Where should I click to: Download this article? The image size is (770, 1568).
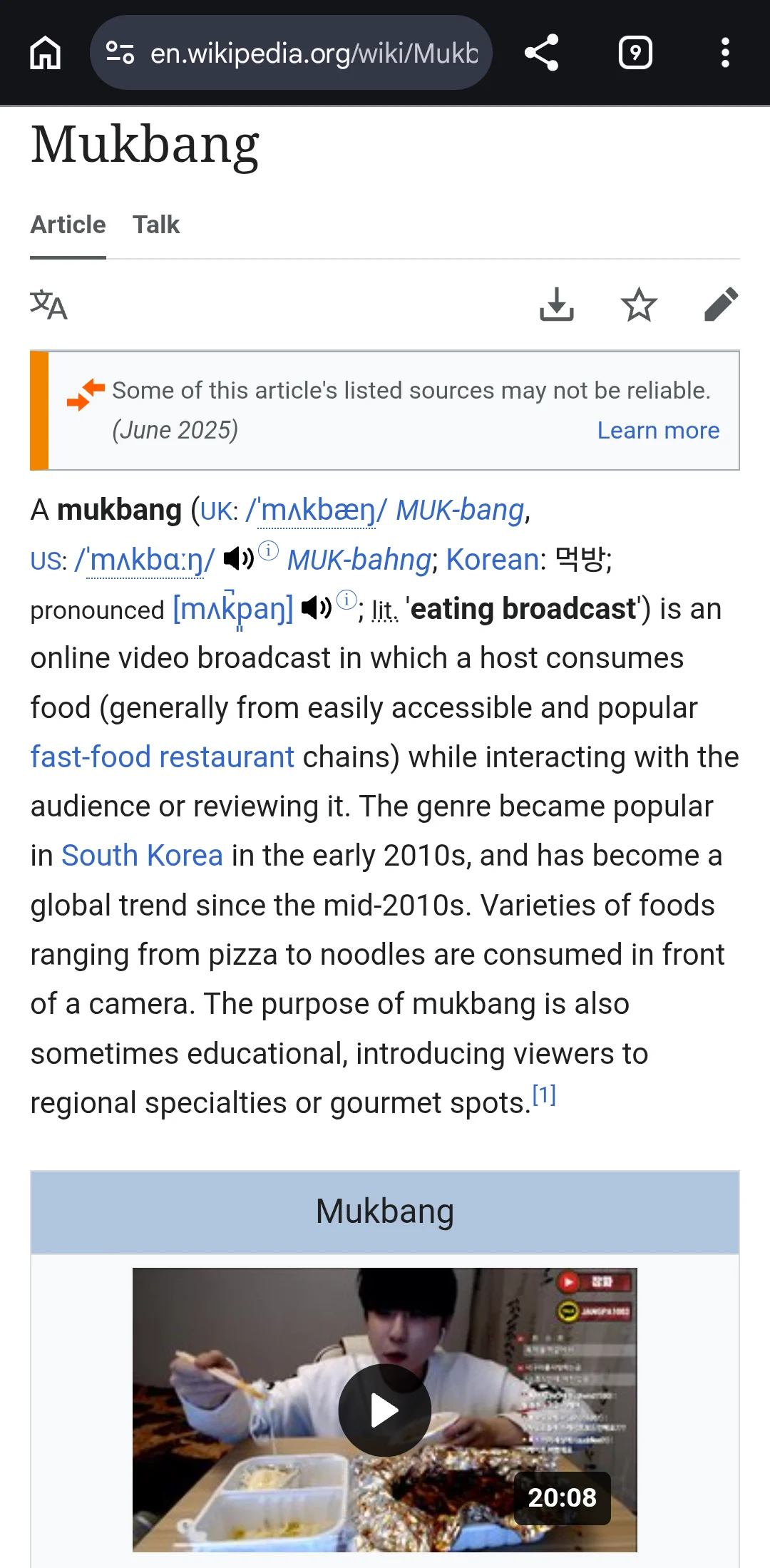pos(556,305)
